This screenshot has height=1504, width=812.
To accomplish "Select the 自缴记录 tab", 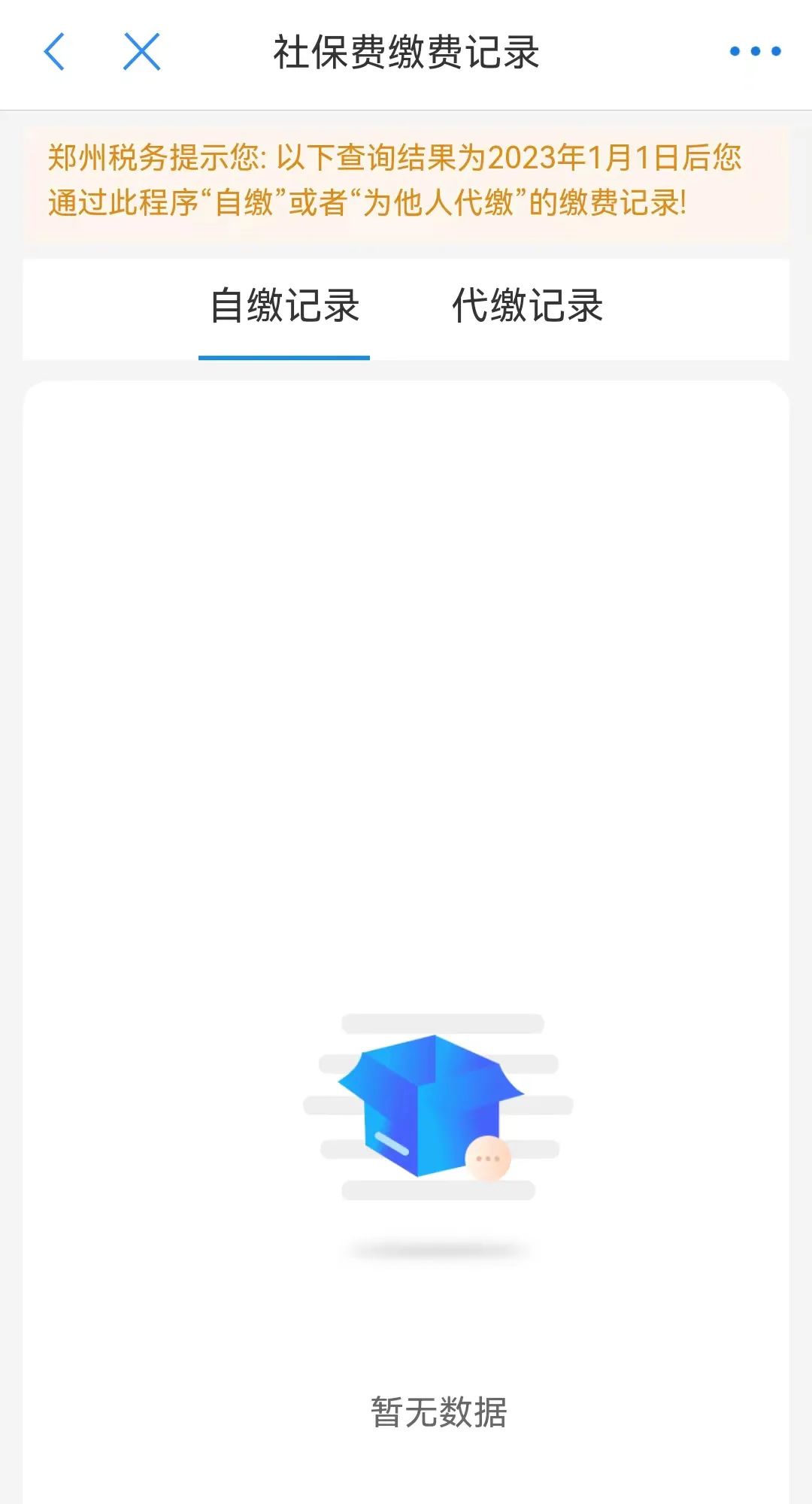I will (284, 306).
